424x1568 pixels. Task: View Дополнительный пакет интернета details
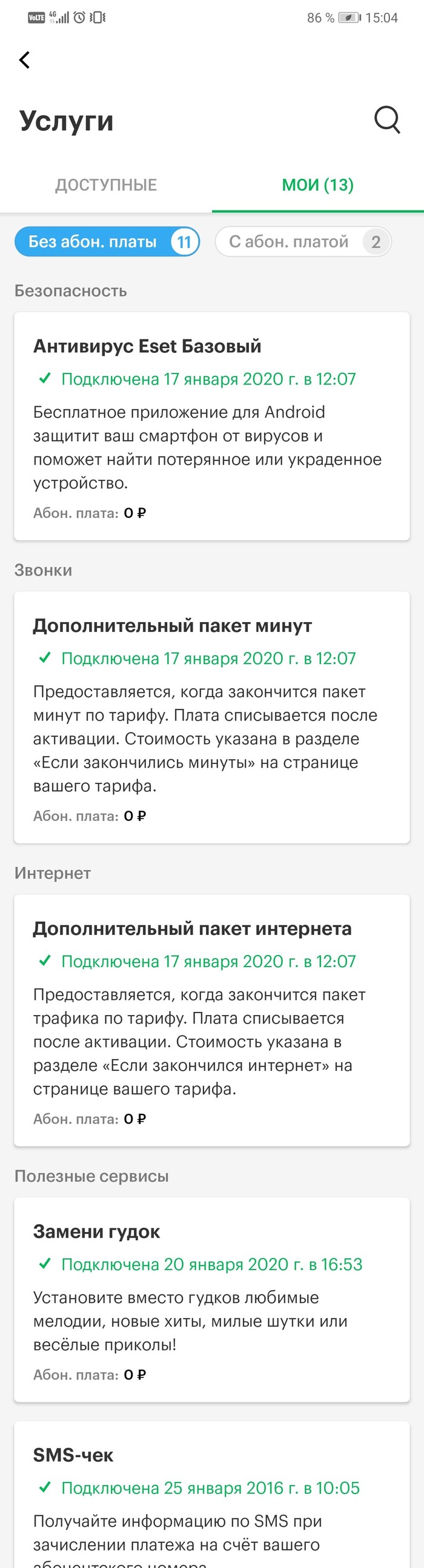point(211,1020)
